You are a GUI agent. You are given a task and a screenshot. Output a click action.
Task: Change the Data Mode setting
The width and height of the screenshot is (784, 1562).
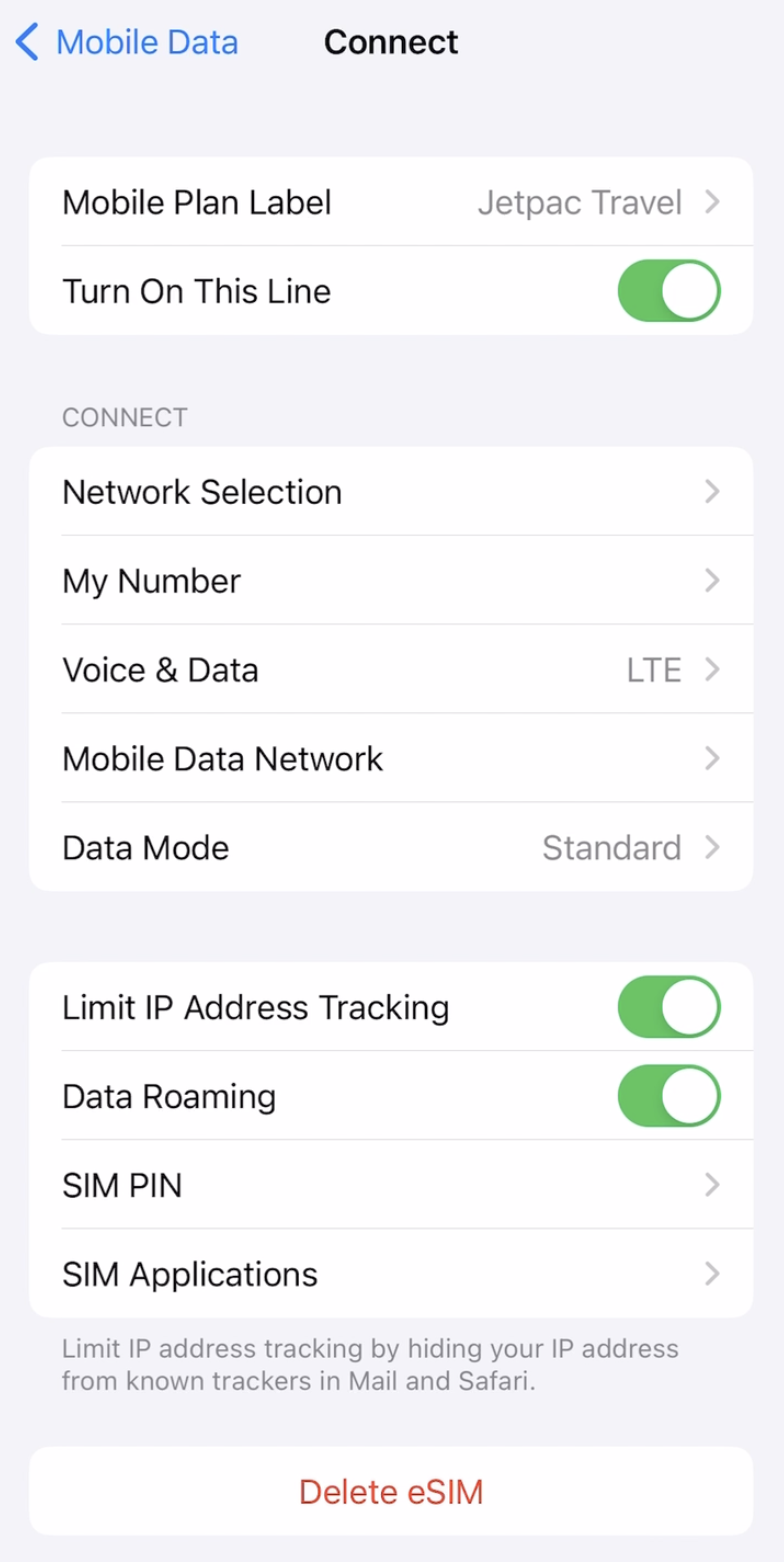pos(392,847)
